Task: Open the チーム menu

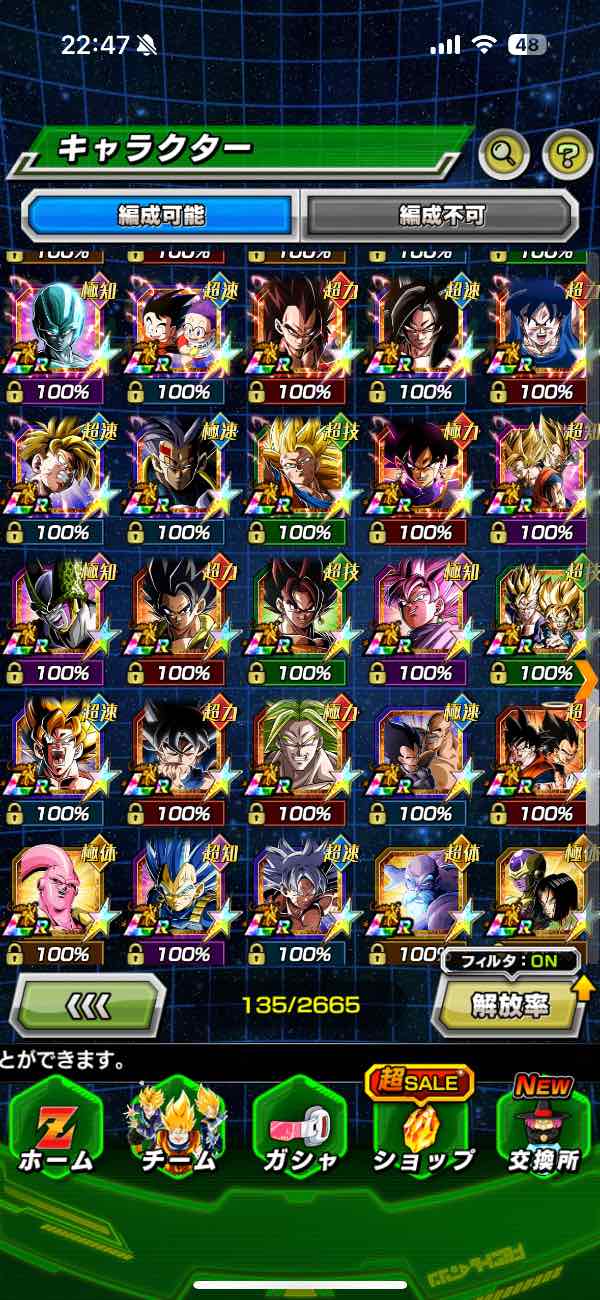Action: click(177, 1130)
